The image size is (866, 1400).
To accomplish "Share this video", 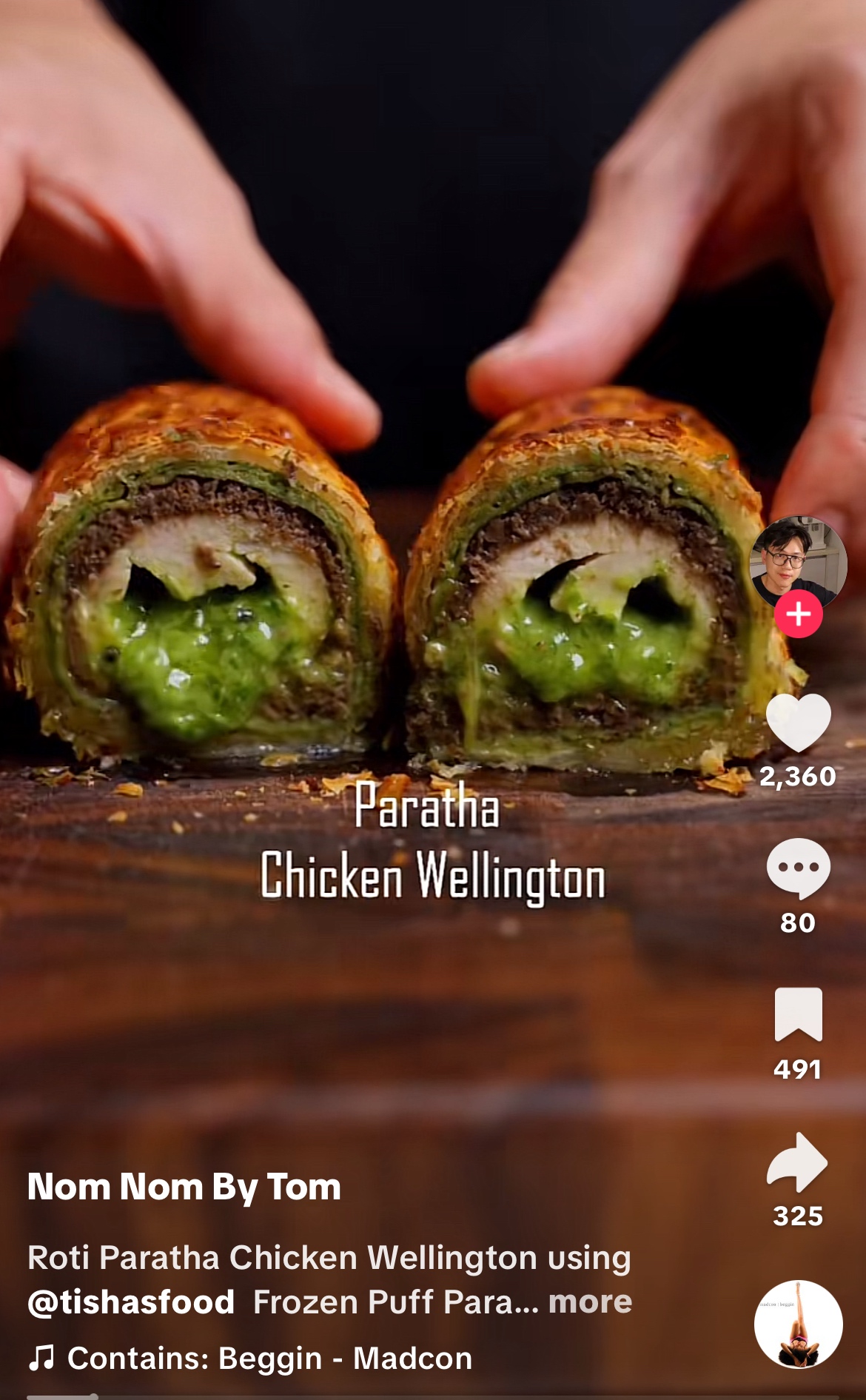I will [x=798, y=1162].
